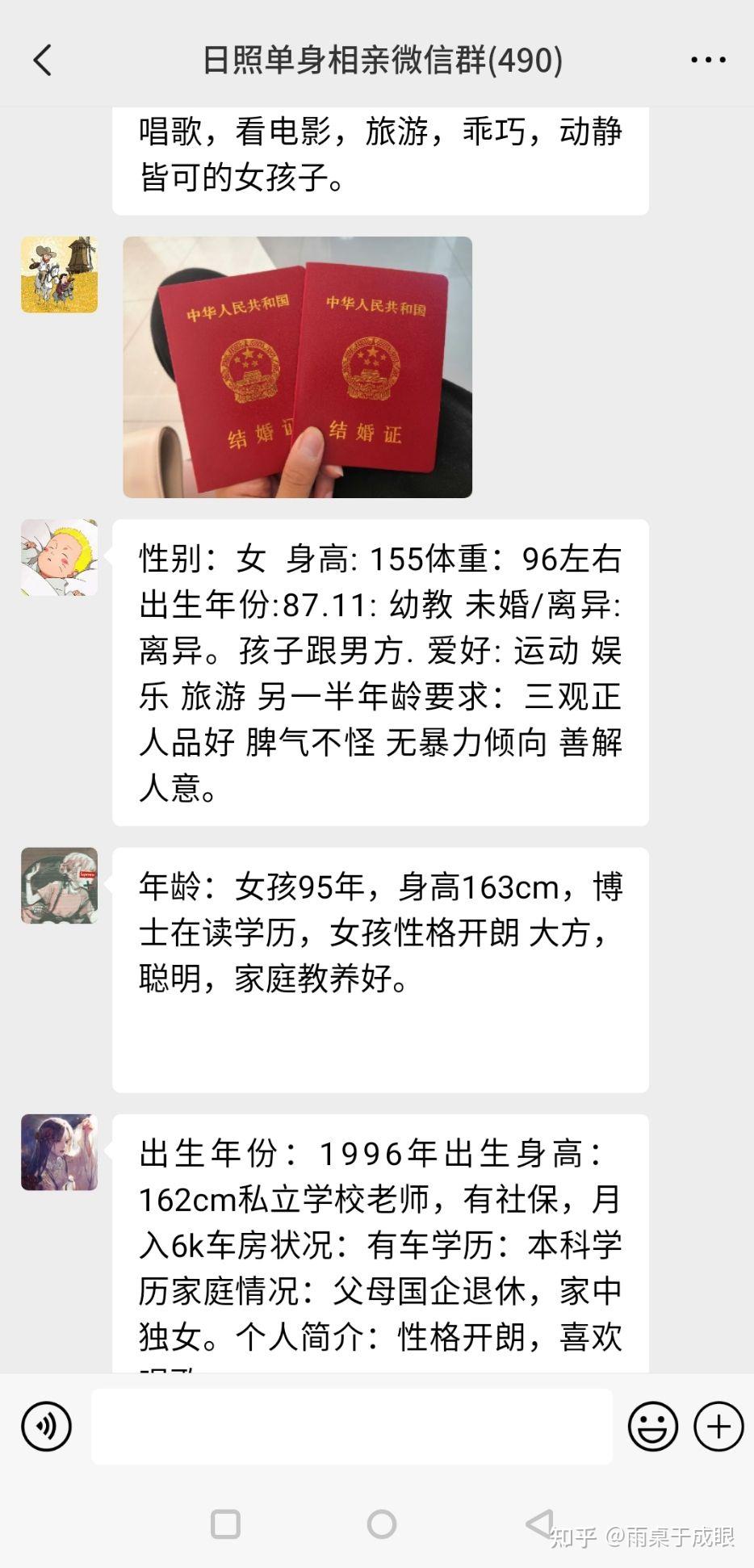Open the chat info three-dot menu
This screenshot has width=754, height=1568.
[x=708, y=60]
